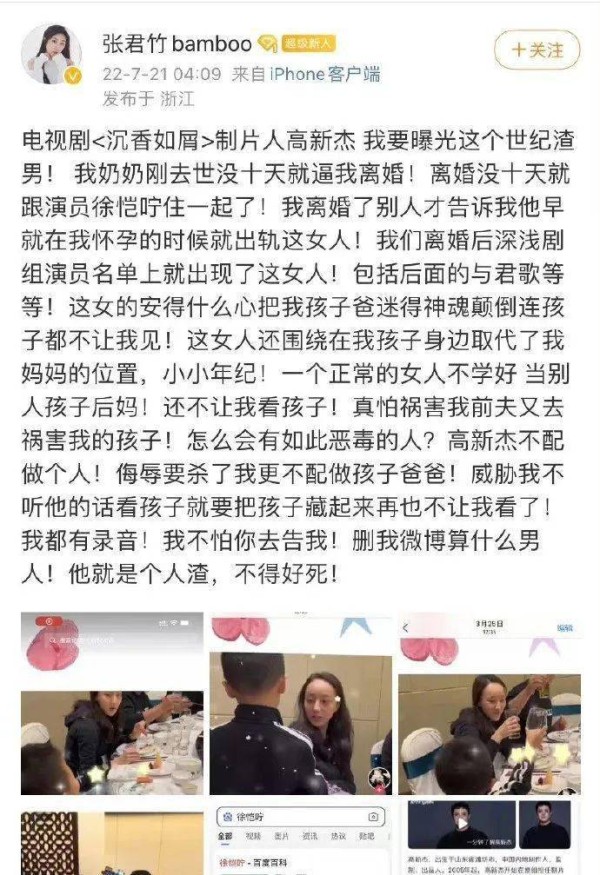The height and width of the screenshot is (875, 600).
Task: Open the third photo dated 3月25日
Action: (489, 705)
